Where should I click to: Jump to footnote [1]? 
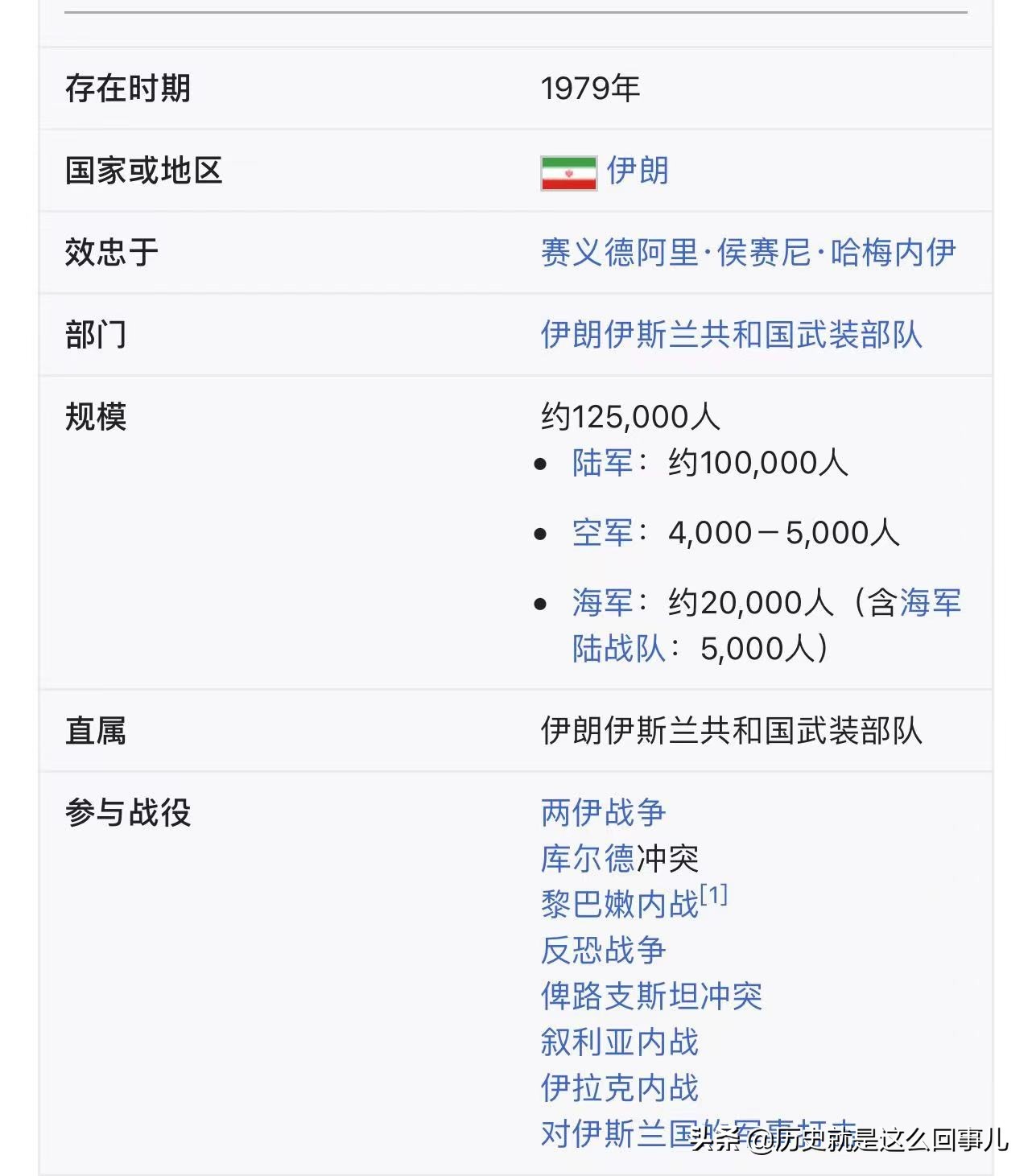[x=714, y=895]
